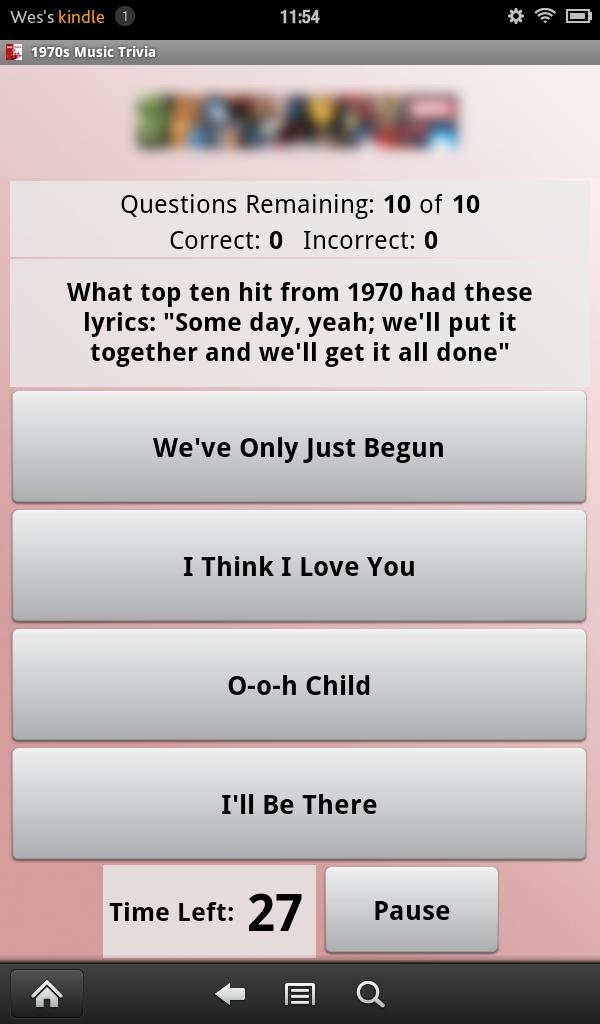Open the menu icon in bottom bar
This screenshot has width=600, height=1024.
coord(299,993)
